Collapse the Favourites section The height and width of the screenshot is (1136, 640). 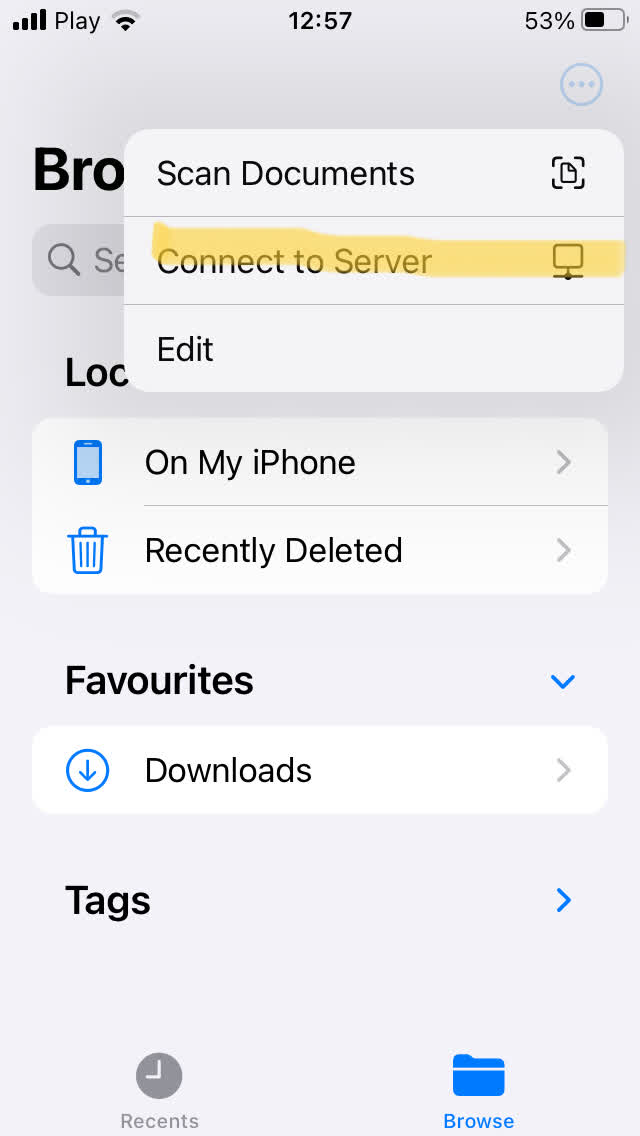click(x=563, y=681)
